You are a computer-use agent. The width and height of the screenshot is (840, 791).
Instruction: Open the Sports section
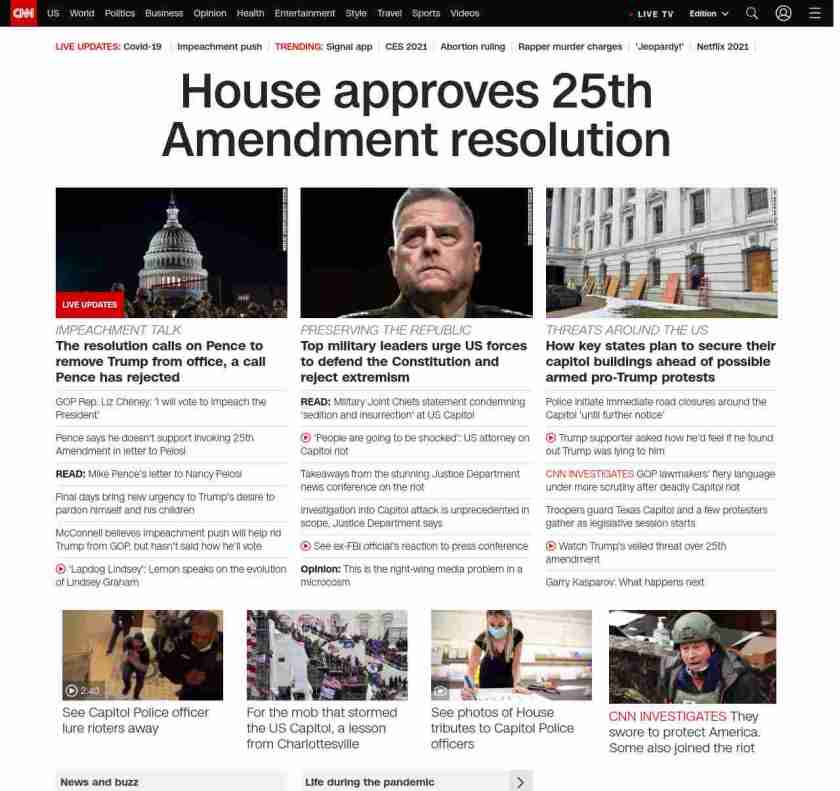coord(426,13)
